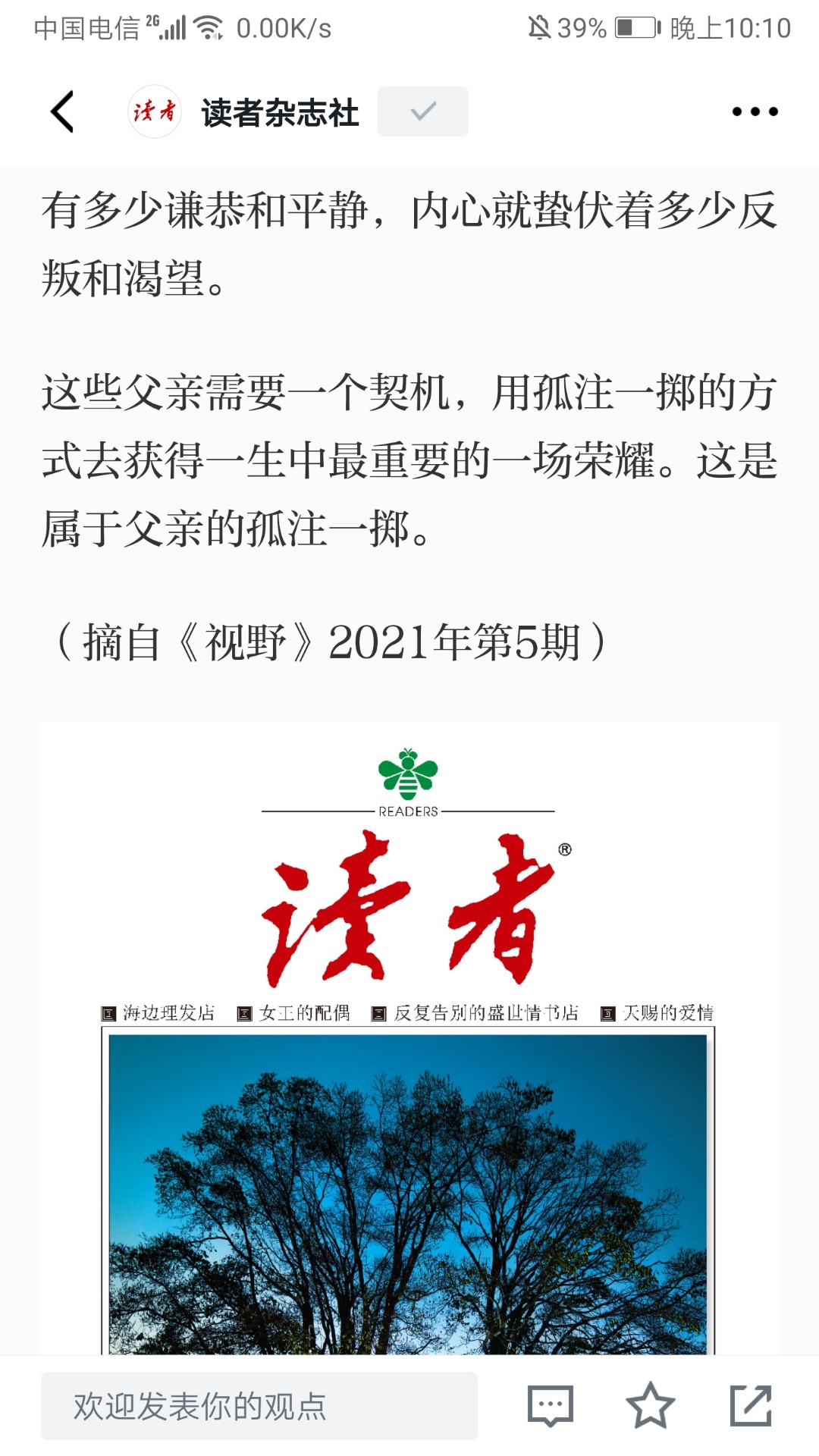The height and width of the screenshot is (1456, 819).
Task: Tap the 欢迎发表你的观点 comment box
Action: tap(259, 1405)
